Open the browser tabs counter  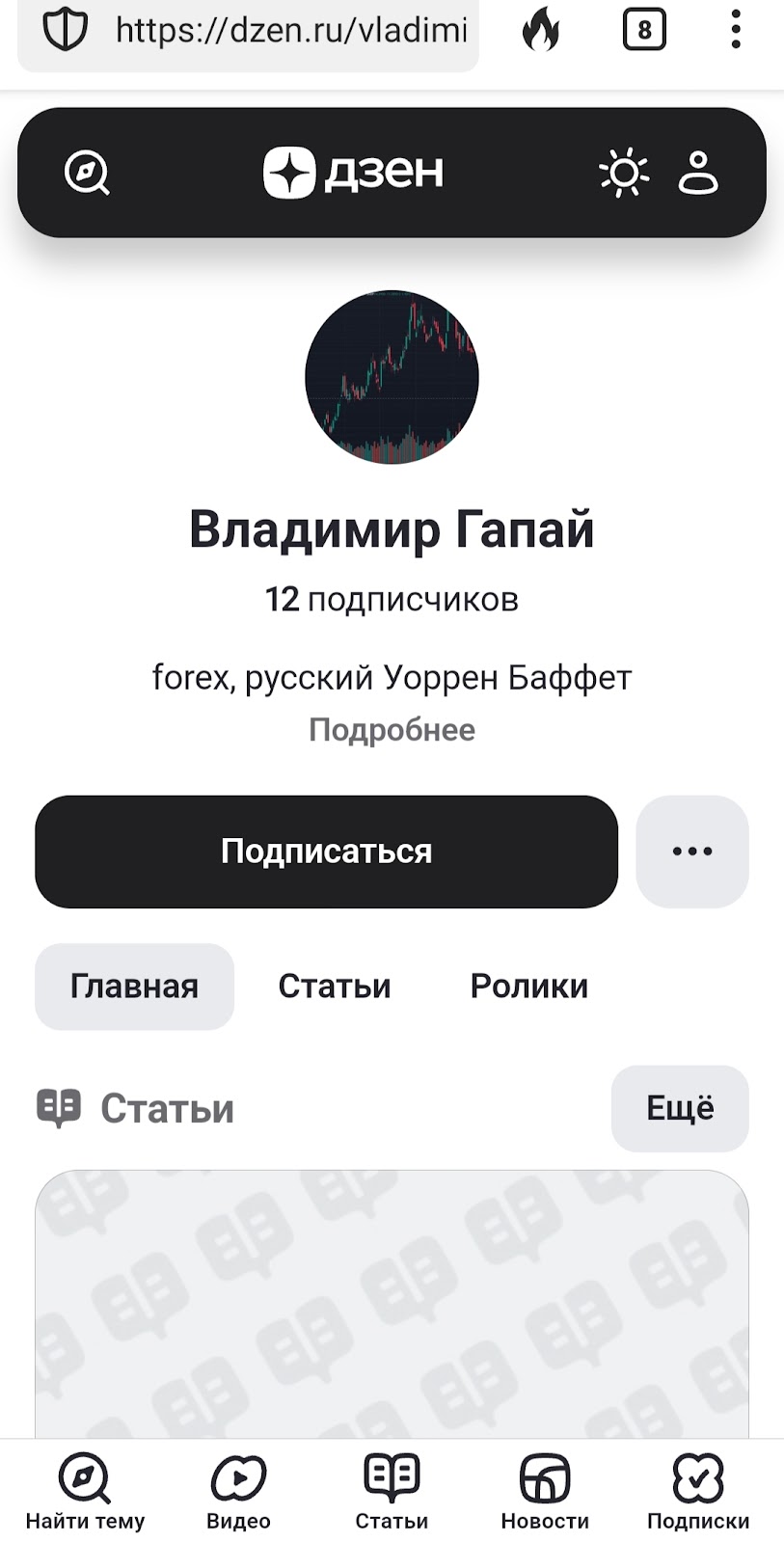(x=644, y=32)
